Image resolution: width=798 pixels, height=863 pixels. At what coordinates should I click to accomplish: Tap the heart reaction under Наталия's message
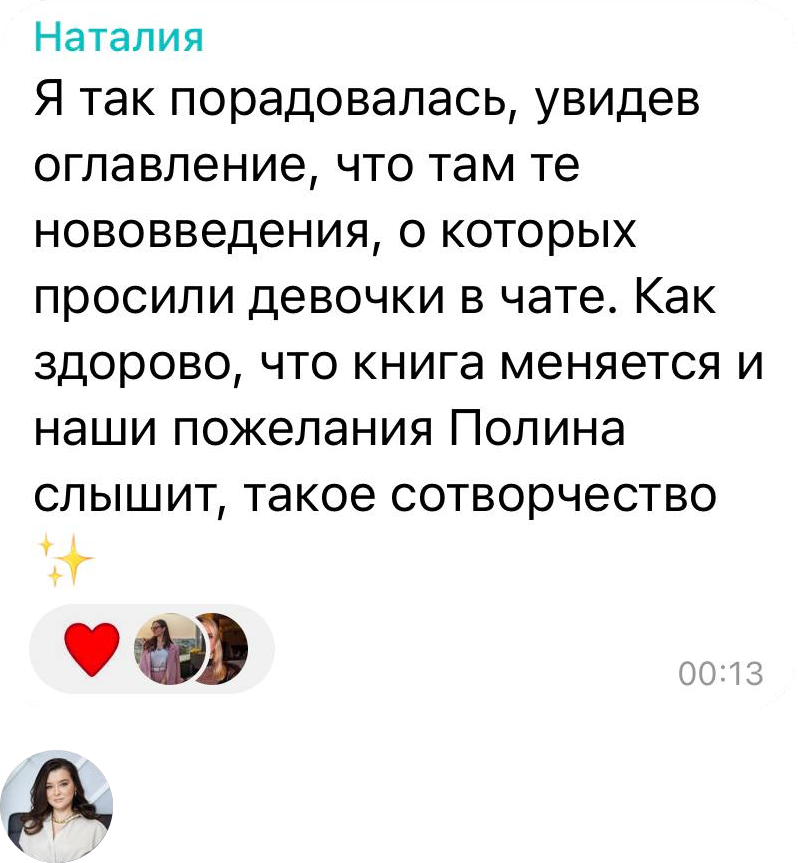tap(91, 650)
